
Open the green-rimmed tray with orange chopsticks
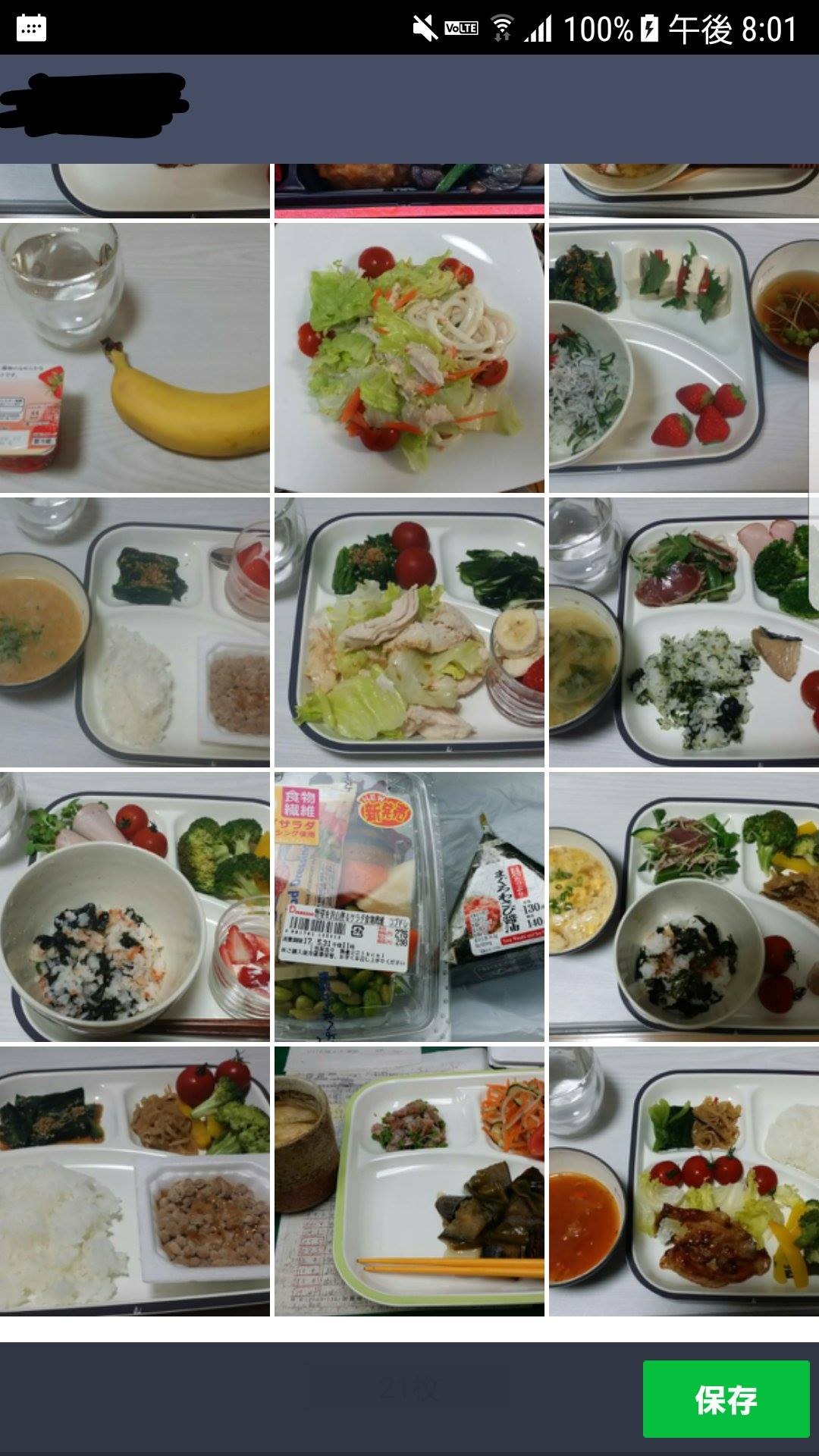coord(409,1181)
